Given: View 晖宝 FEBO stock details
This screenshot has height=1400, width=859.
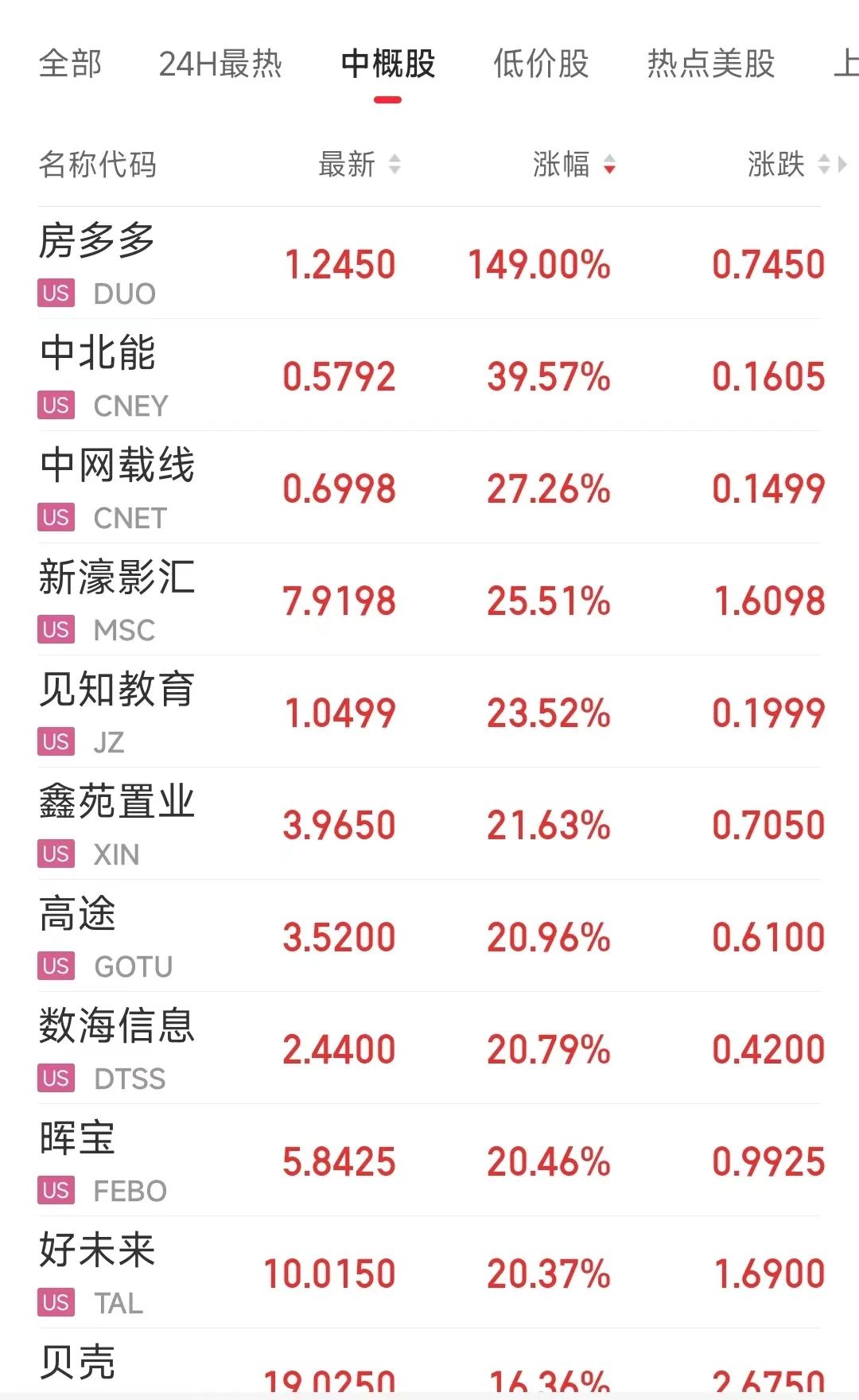Looking at the screenshot, I should point(429,1161).
